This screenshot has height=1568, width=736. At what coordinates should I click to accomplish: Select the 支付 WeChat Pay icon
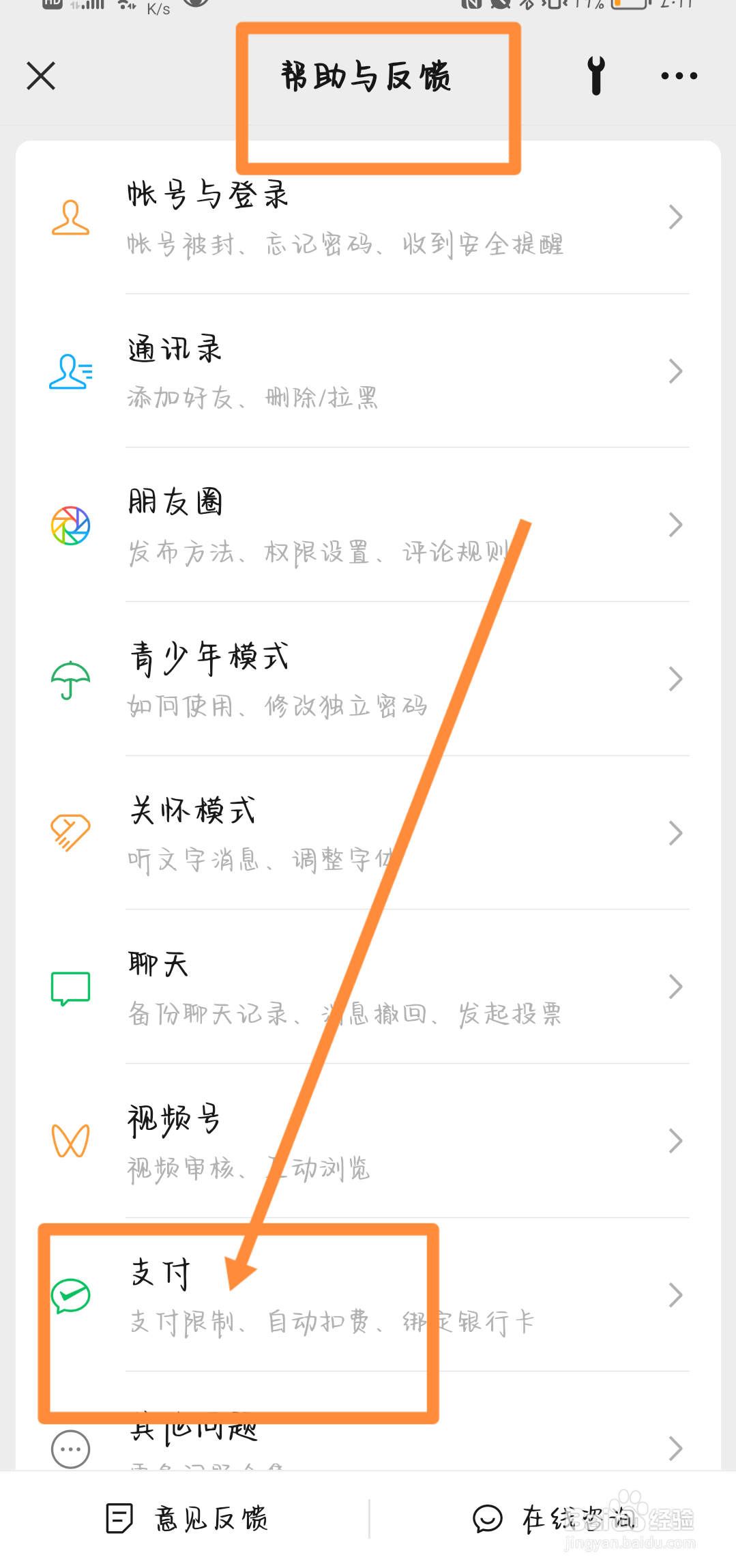coord(70,1294)
